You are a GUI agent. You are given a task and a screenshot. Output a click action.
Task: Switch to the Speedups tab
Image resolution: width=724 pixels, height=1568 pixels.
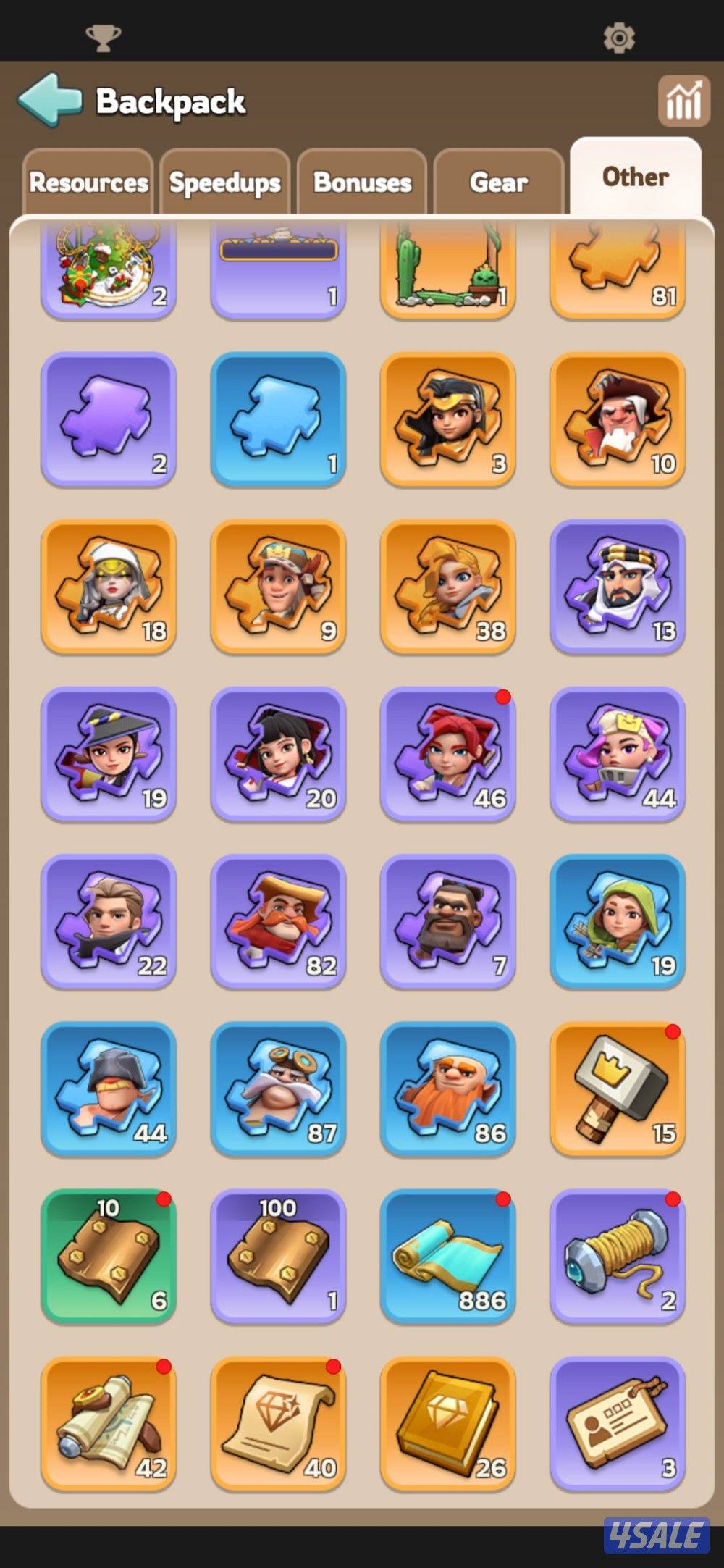click(224, 183)
